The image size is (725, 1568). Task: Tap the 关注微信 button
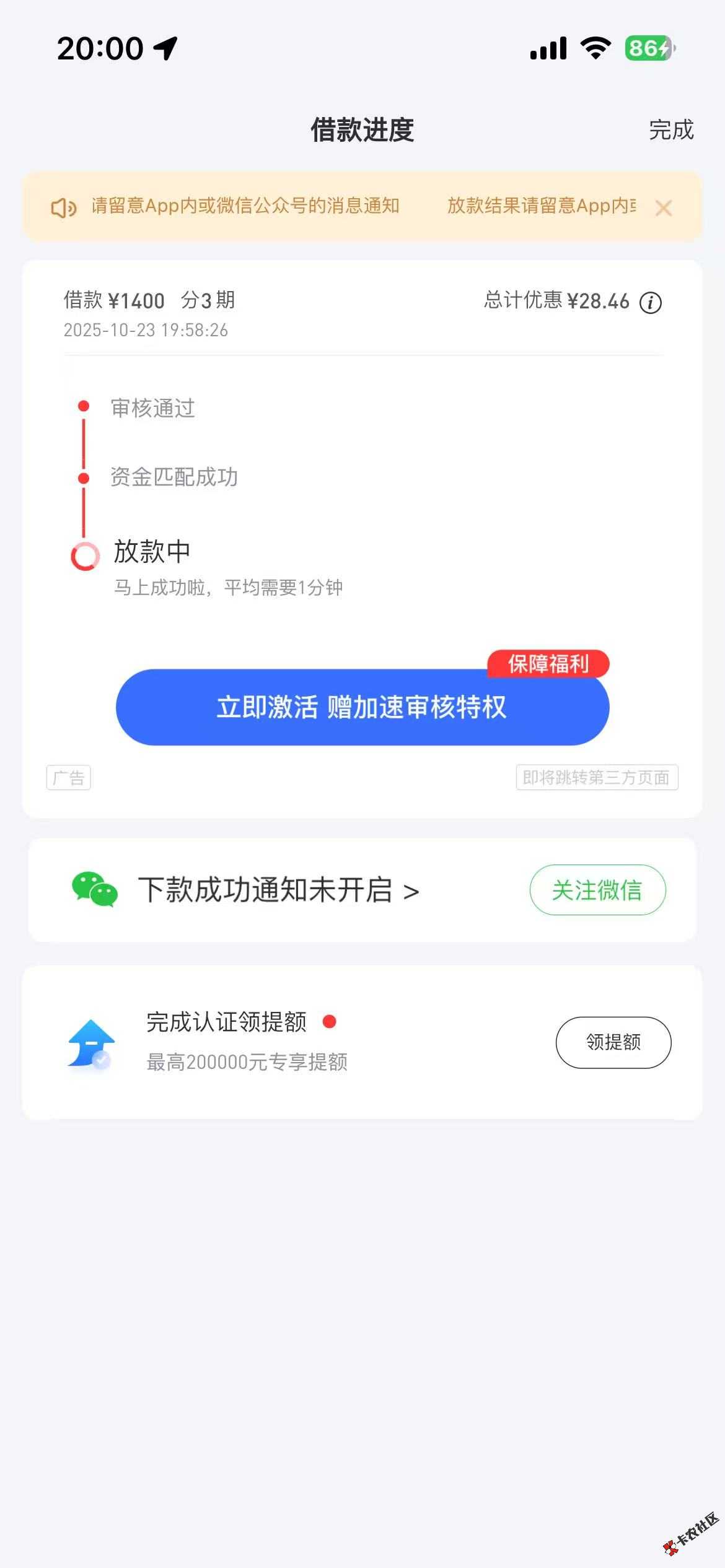point(597,890)
